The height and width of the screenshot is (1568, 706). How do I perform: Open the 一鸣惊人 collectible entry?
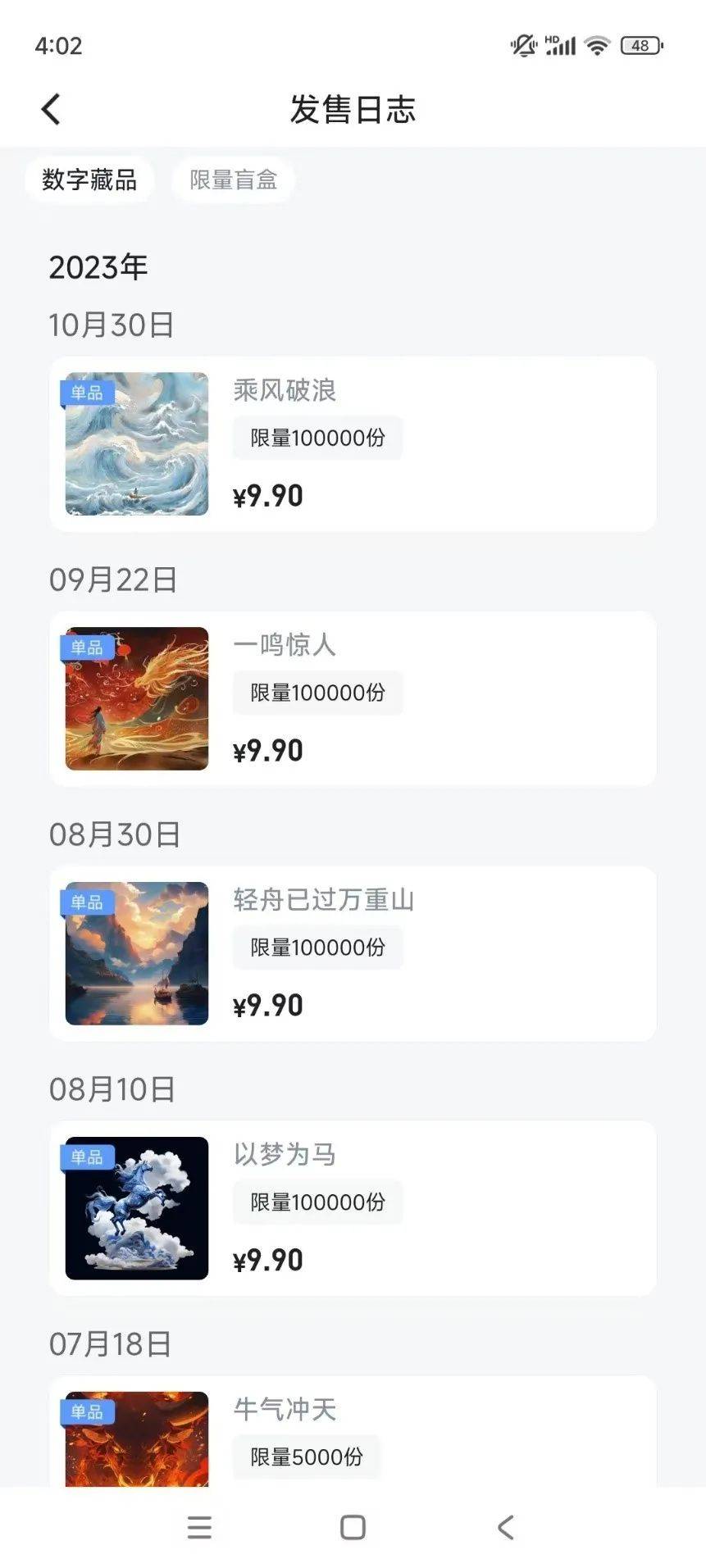click(x=353, y=698)
